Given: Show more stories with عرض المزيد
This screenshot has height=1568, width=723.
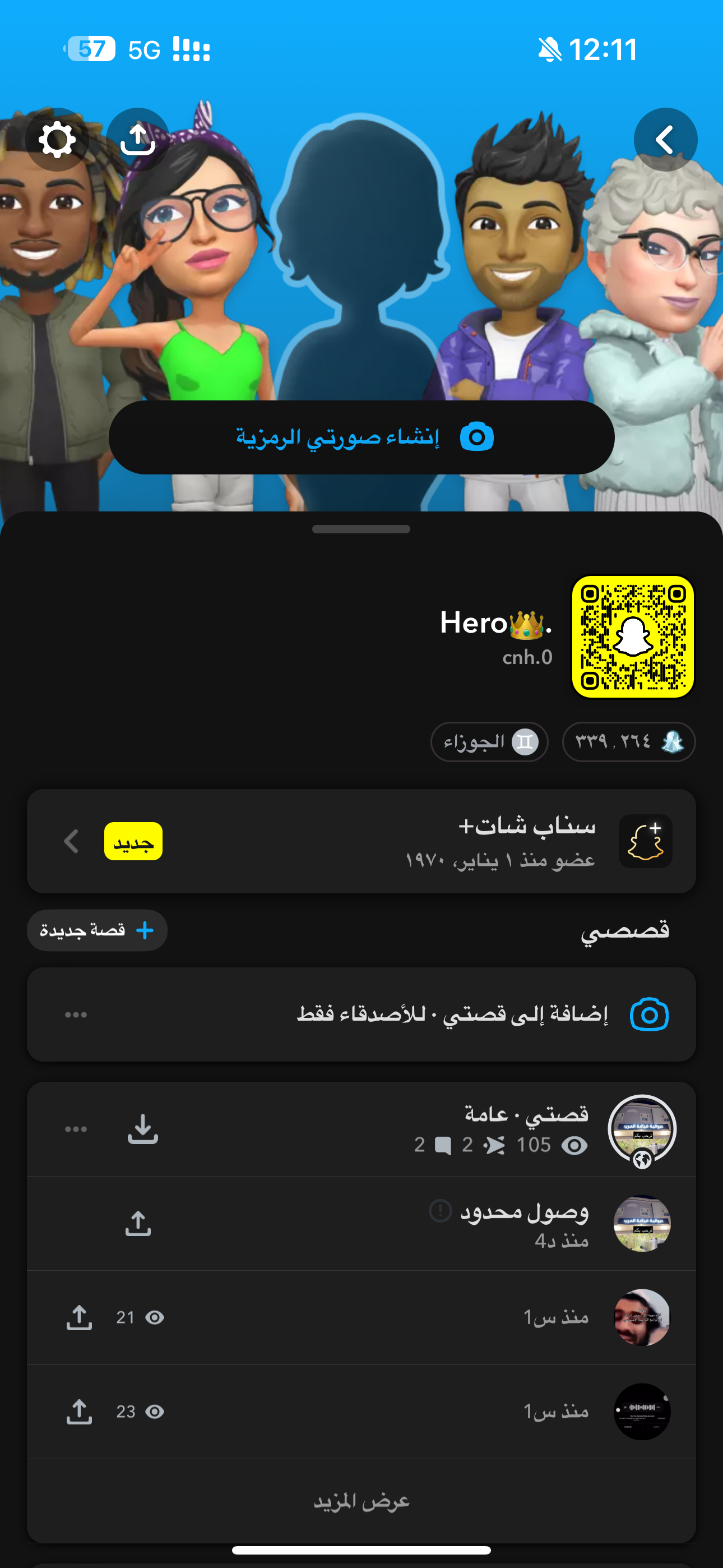Looking at the screenshot, I should click(x=361, y=1502).
